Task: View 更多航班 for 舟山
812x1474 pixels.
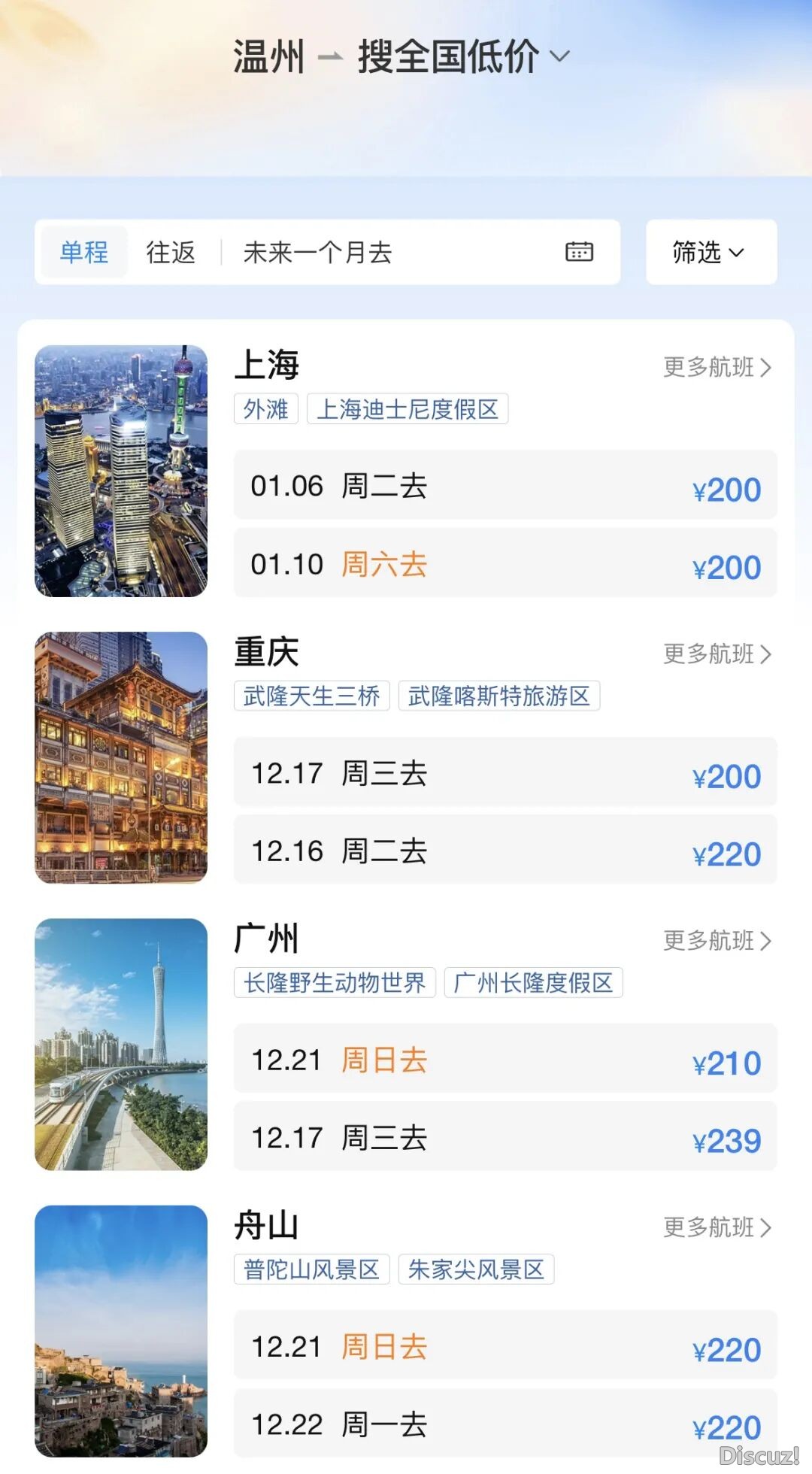Action: (x=717, y=1227)
